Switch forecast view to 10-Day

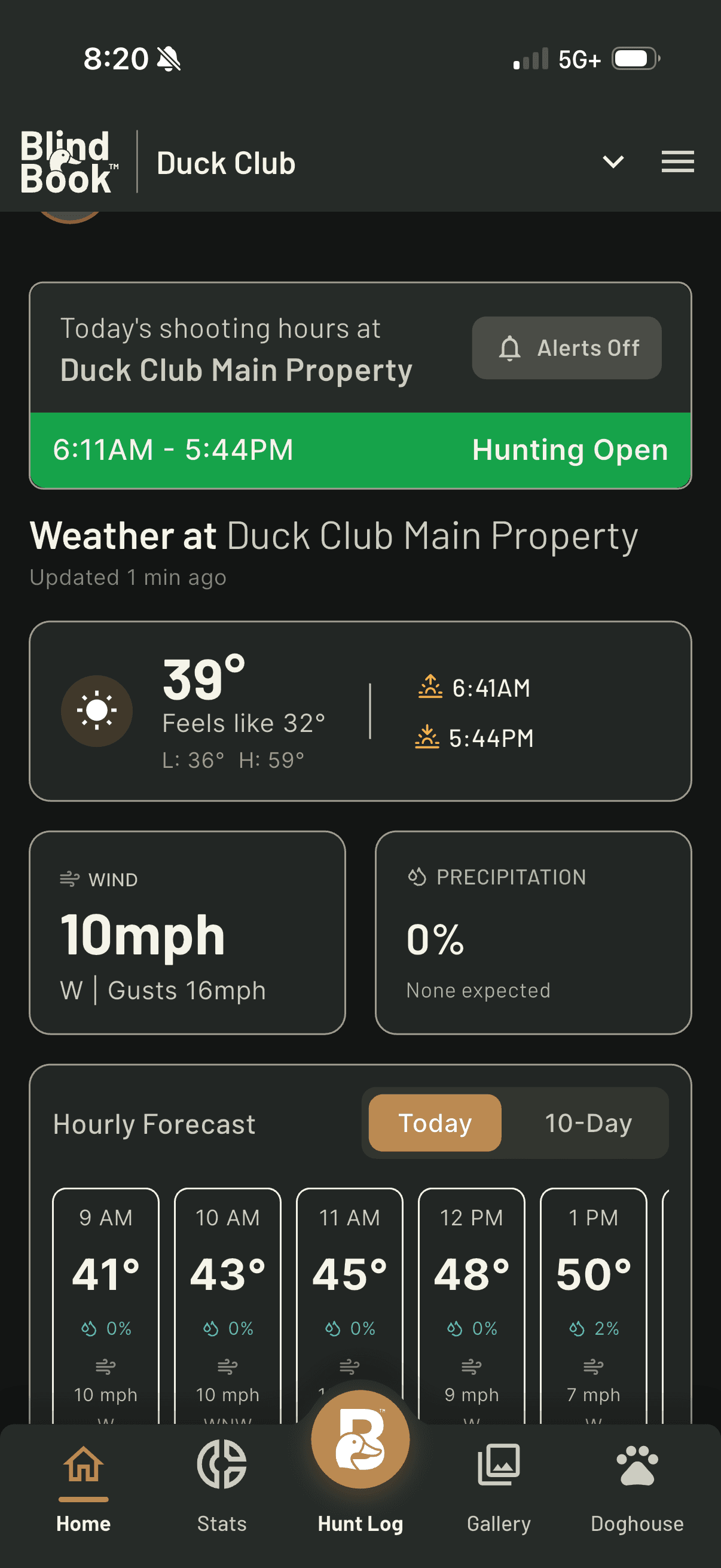[588, 1123]
